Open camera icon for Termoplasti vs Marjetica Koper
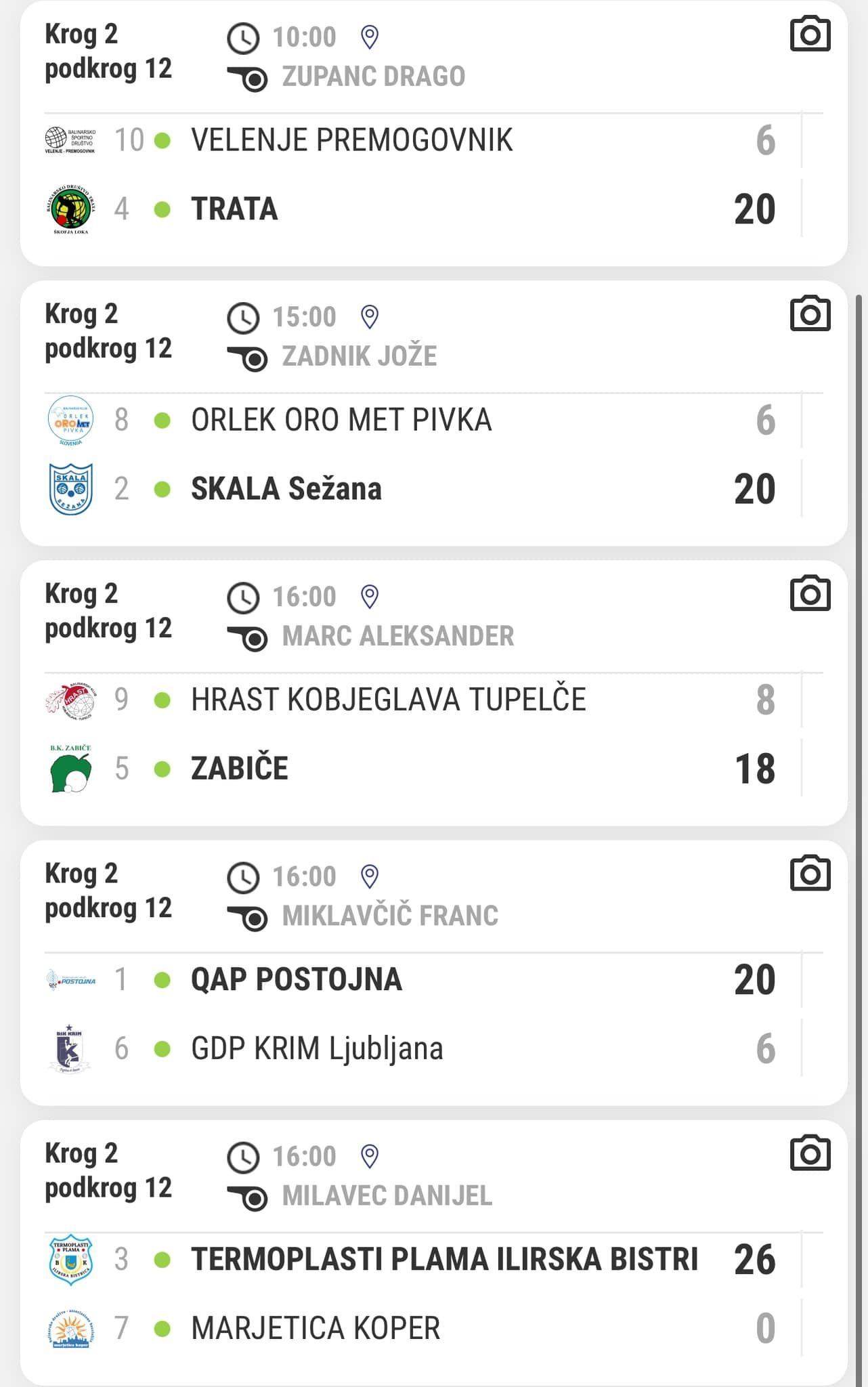Viewport: 868px width, 1387px height. click(810, 1153)
